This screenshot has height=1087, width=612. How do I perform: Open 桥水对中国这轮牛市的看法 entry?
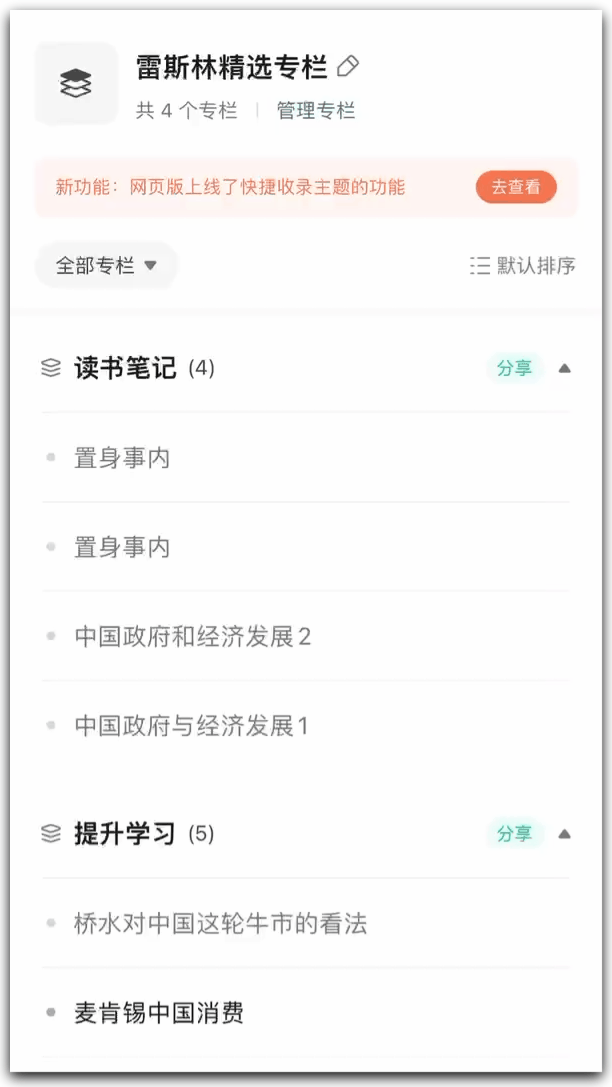coord(220,923)
